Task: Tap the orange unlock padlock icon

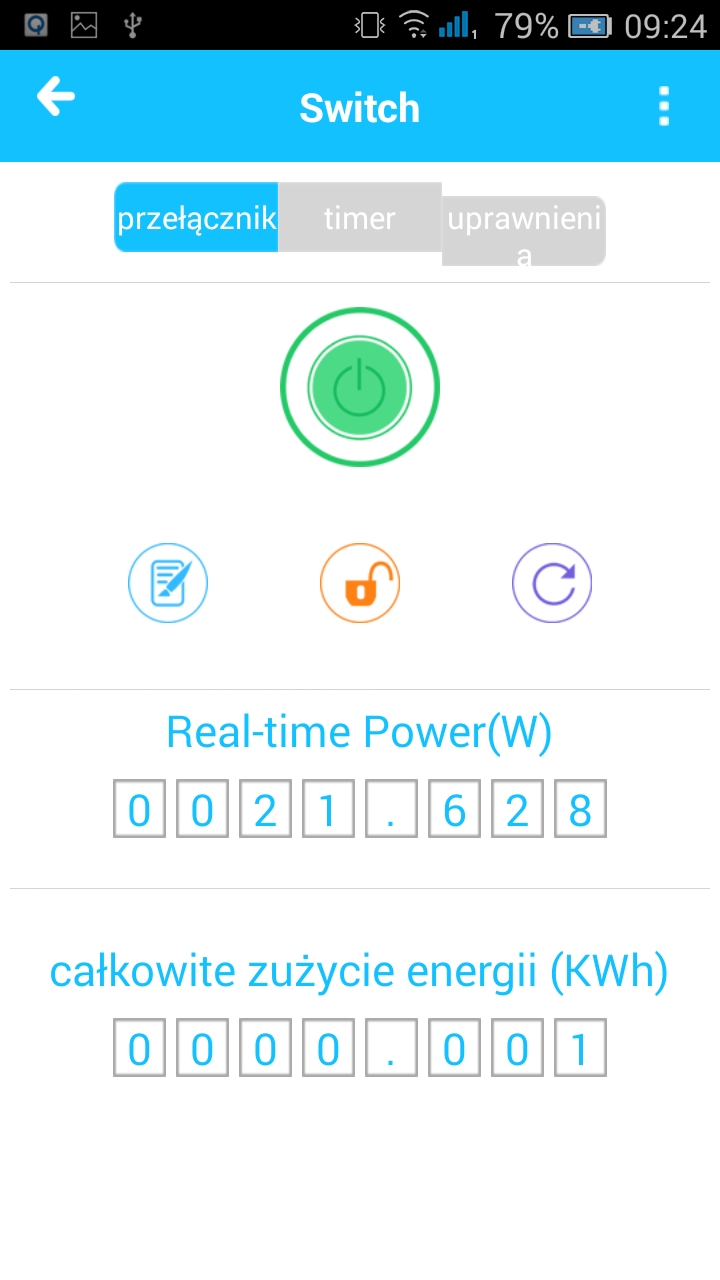Action: [x=360, y=583]
